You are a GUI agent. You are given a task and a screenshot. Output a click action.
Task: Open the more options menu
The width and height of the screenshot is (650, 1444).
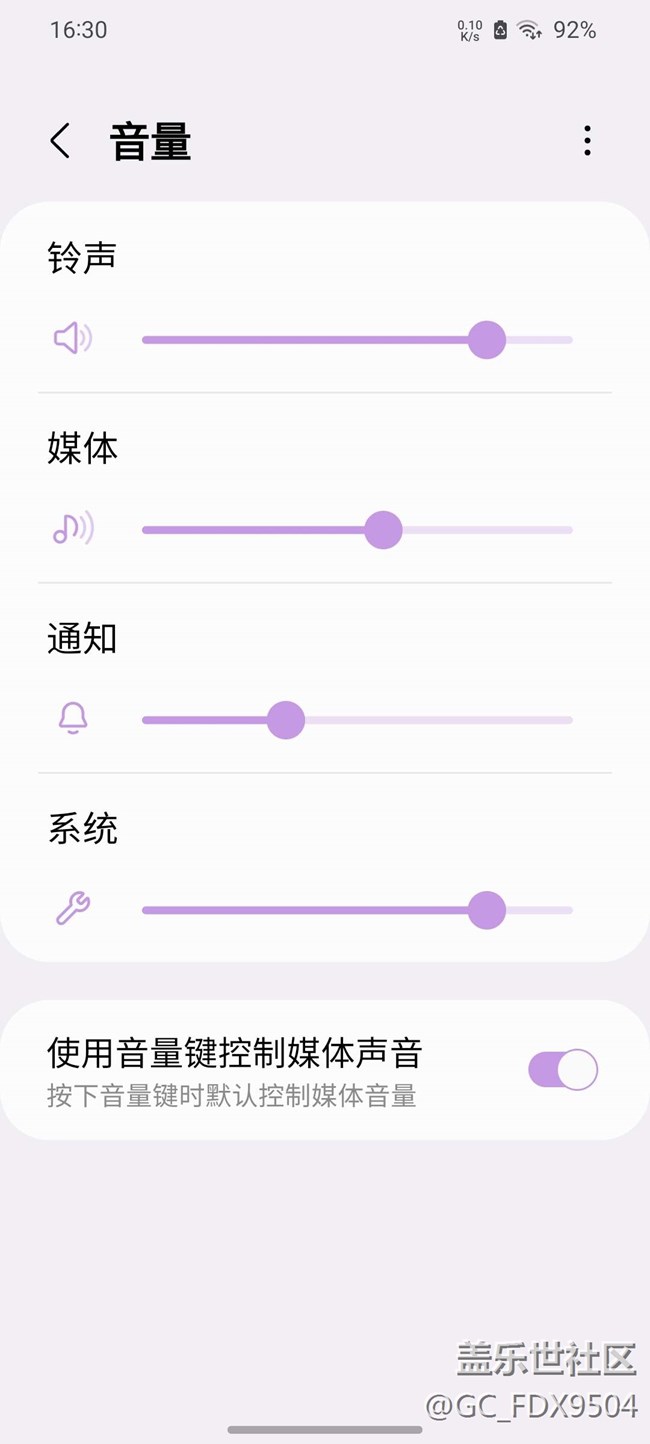point(587,141)
